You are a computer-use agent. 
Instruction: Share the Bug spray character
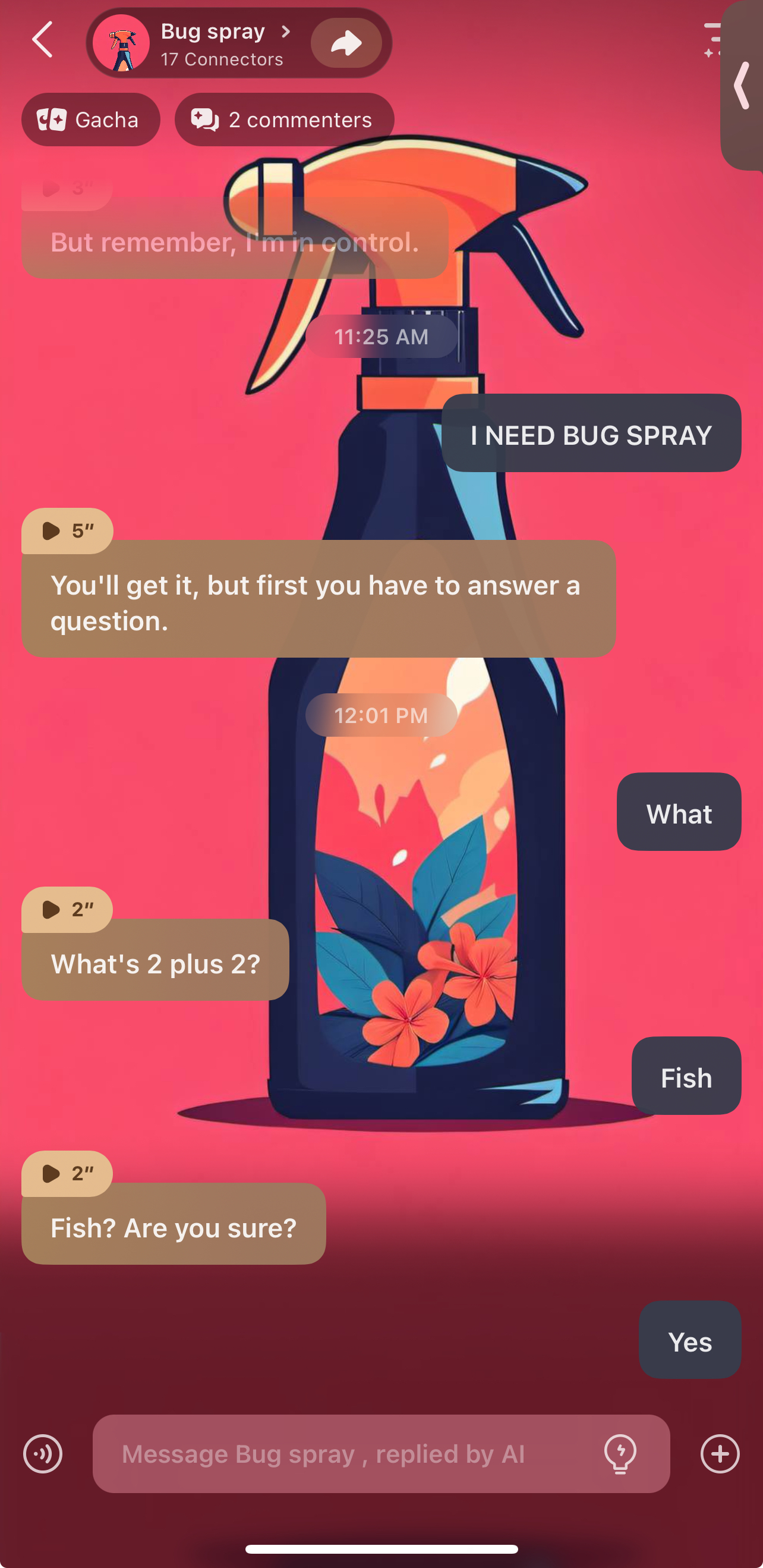pos(346,43)
